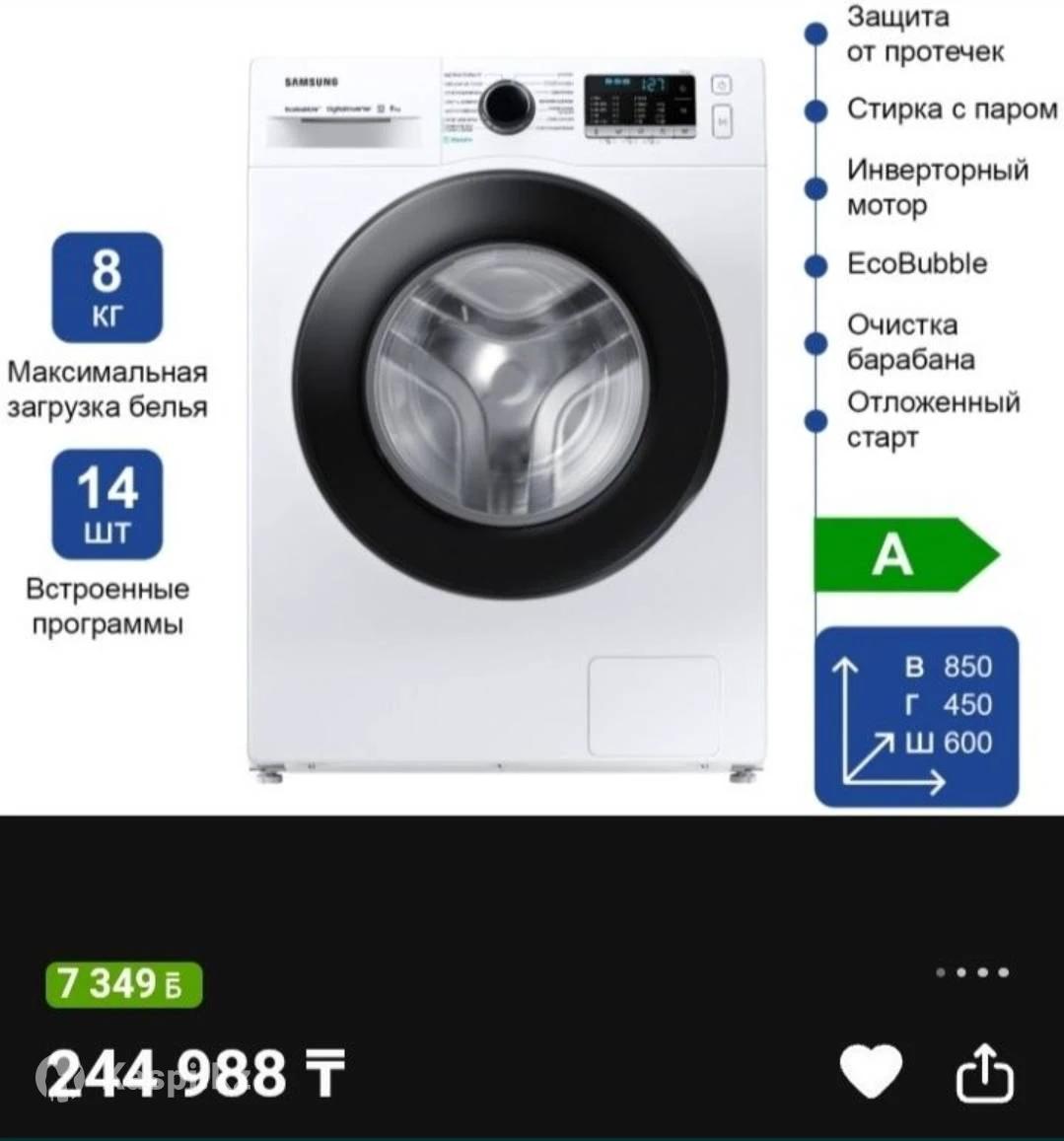Share this Samsung washing machine listing
The height and width of the screenshot is (1141, 1064).
point(984,1073)
